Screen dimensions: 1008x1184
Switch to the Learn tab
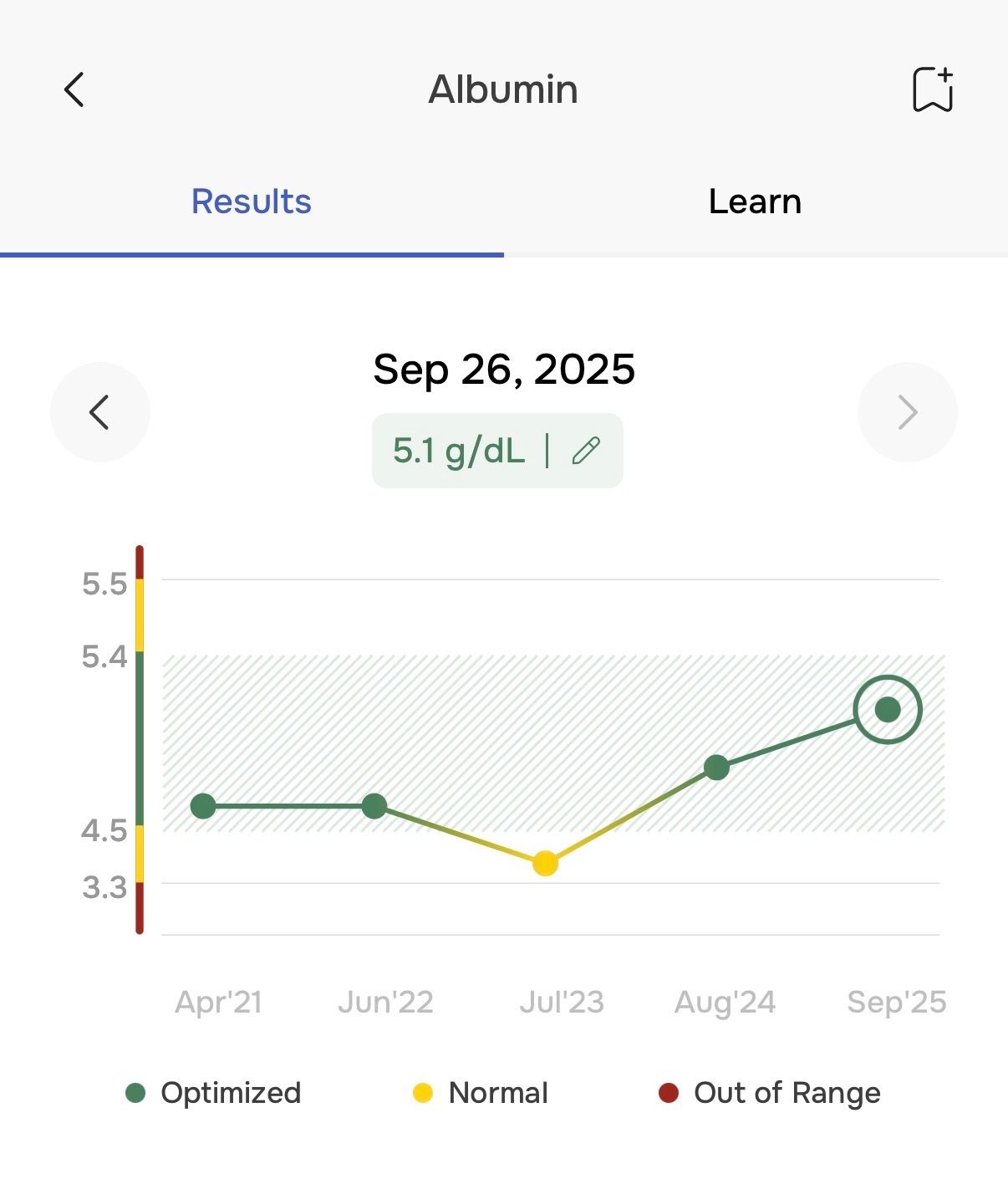click(x=755, y=202)
